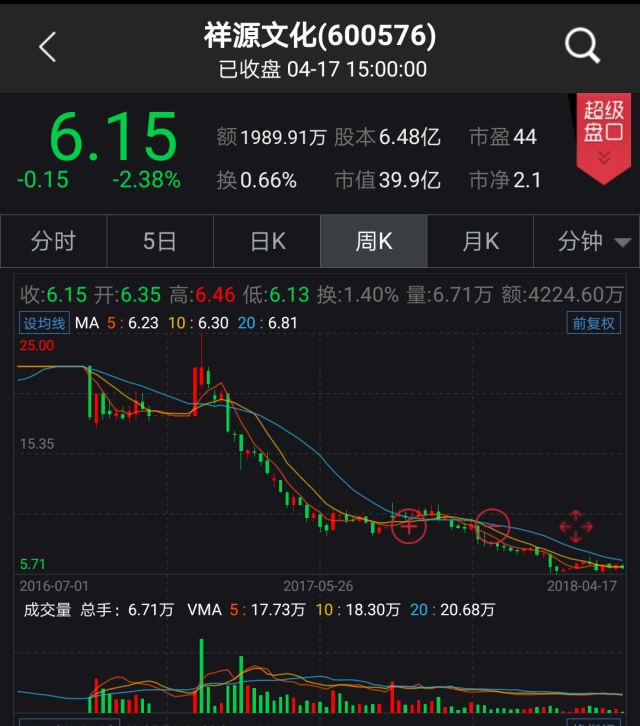Select the 日K chart tab
Viewport: 640px width, 726px height.
tap(267, 241)
